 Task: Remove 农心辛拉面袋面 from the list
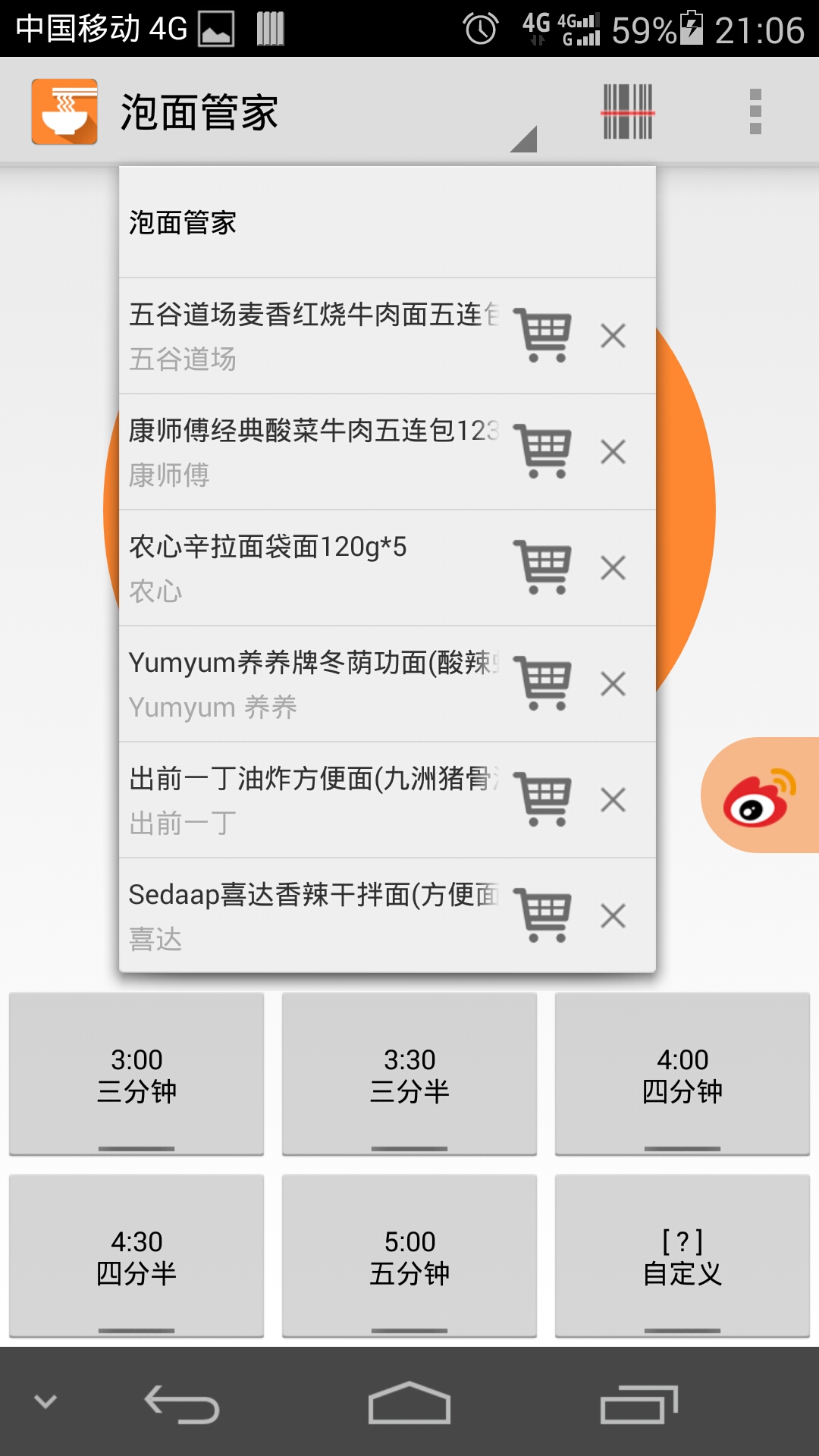pos(613,567)
